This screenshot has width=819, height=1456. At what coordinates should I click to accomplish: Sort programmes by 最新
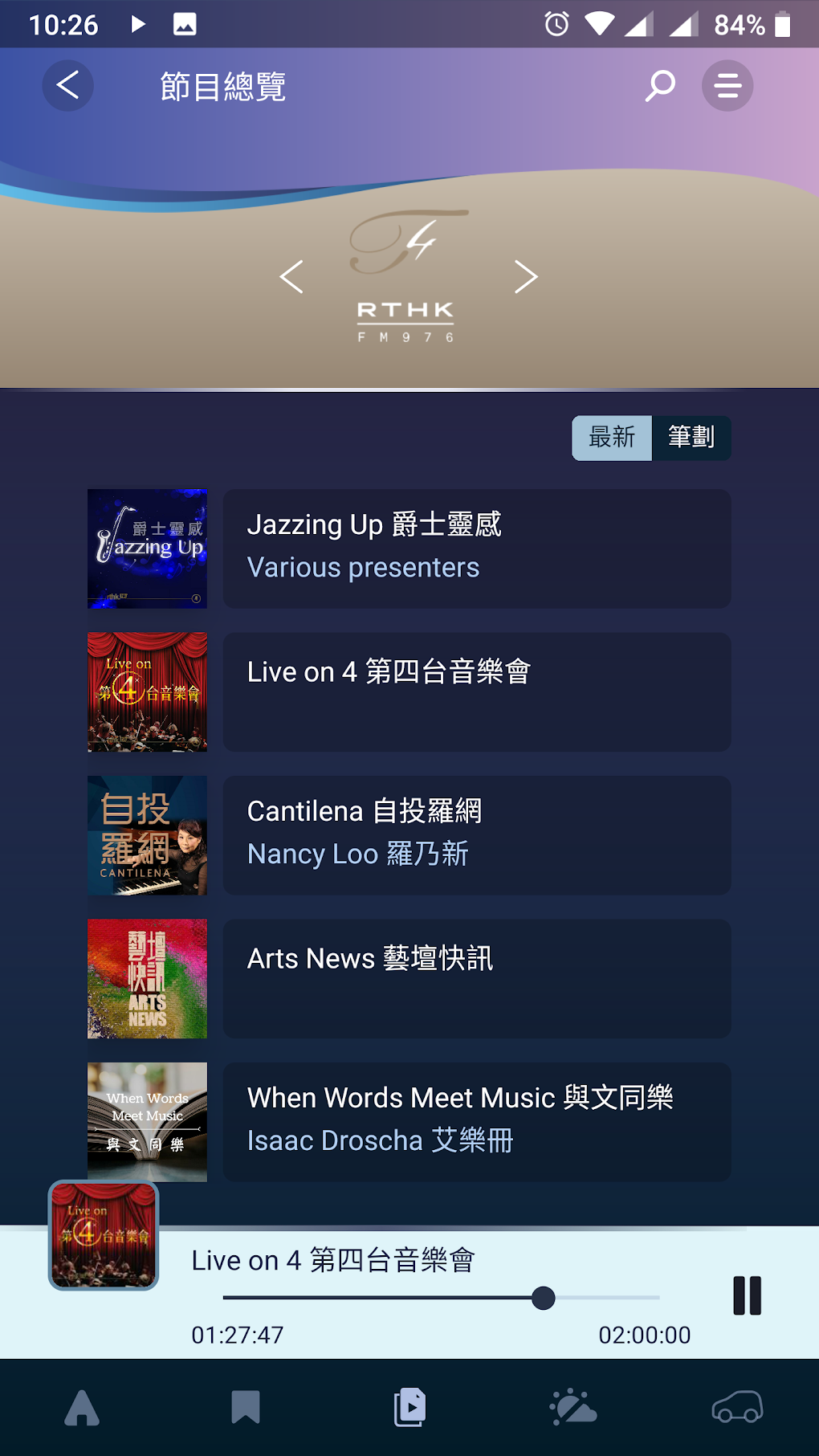pos(612,438)
